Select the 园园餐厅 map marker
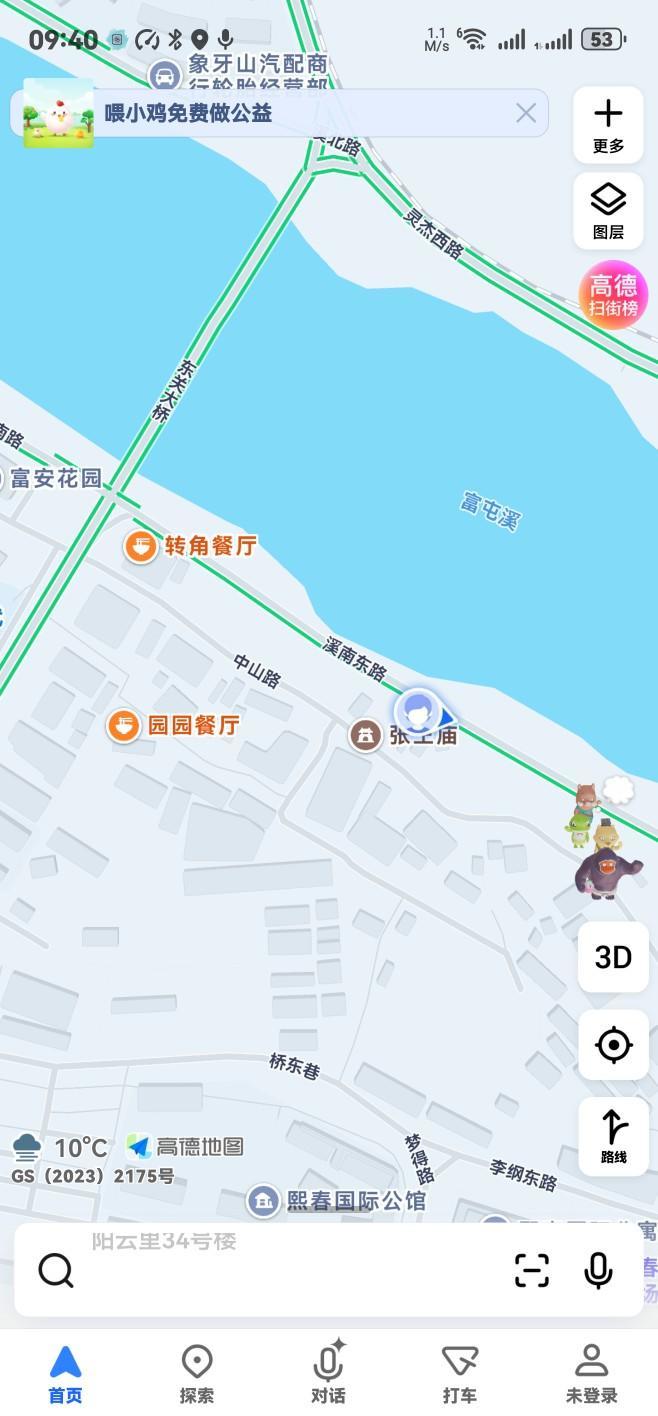 click(124, 725)
